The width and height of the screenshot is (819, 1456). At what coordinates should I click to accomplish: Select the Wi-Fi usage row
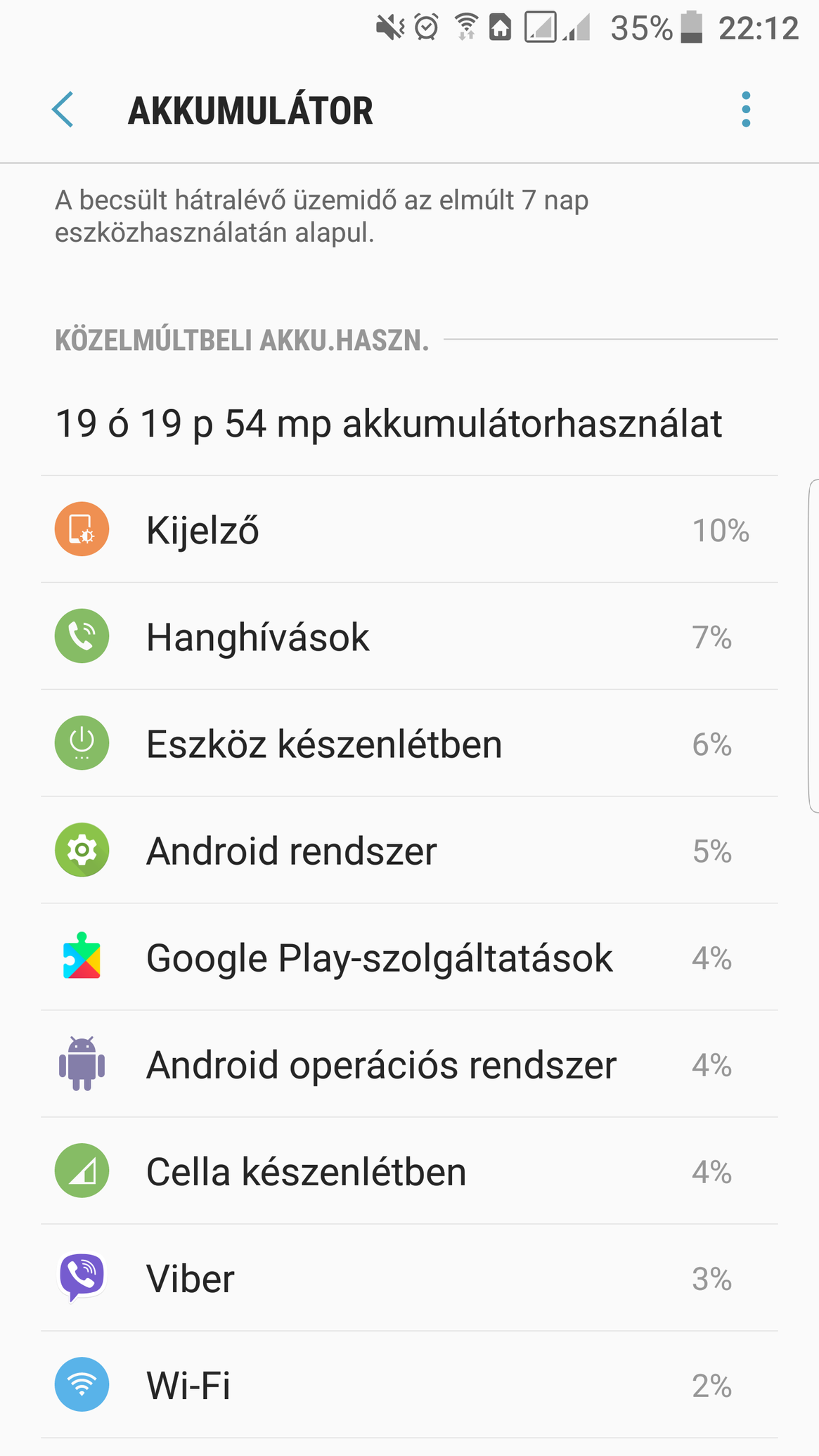tap(409, 1384)
